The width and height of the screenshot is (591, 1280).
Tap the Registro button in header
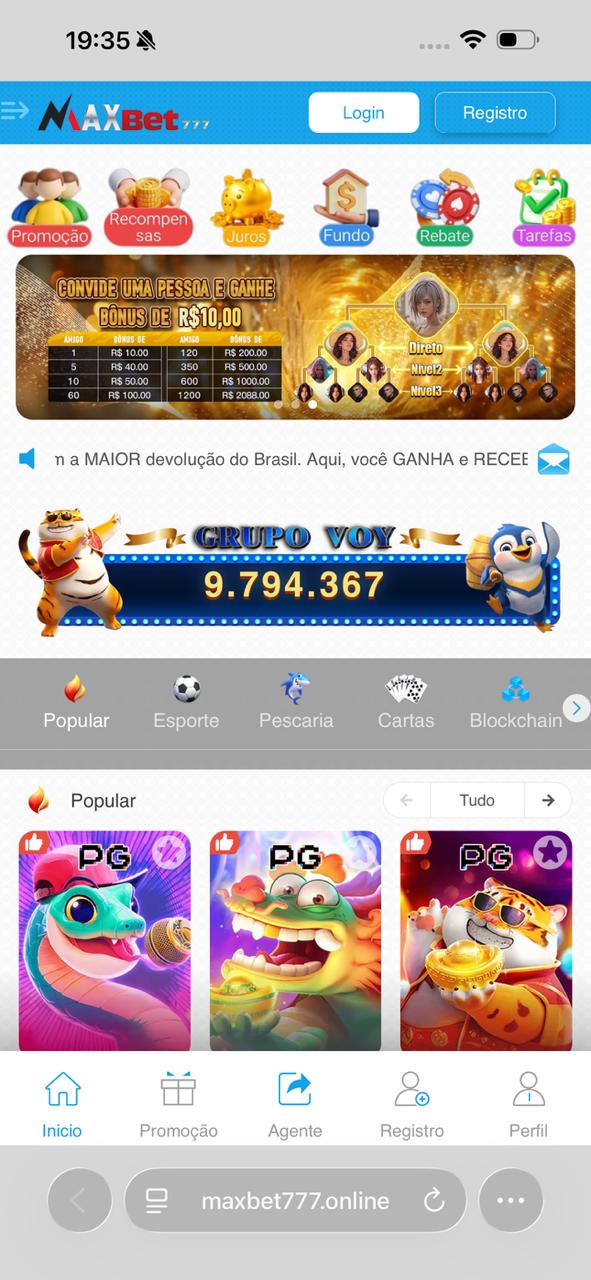(x=495, y=113)
